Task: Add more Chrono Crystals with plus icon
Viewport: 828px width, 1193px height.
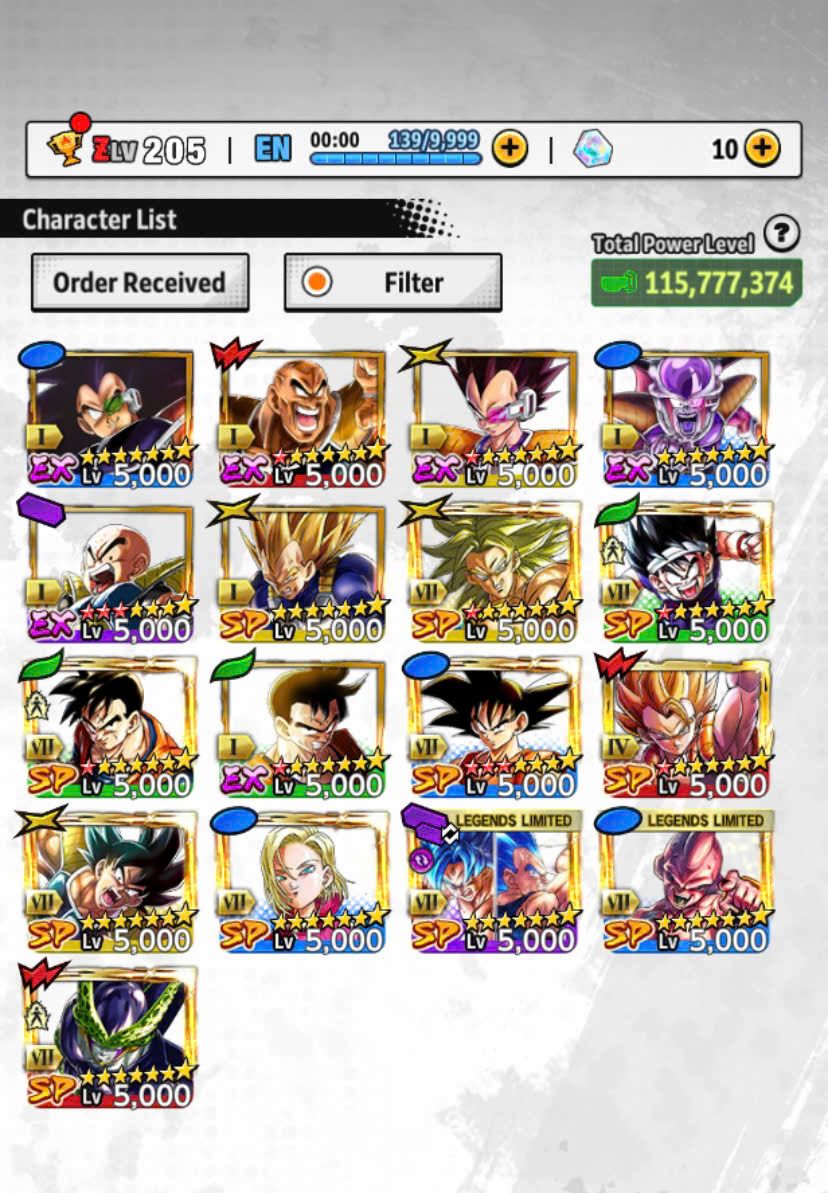Action: [762, 149]
